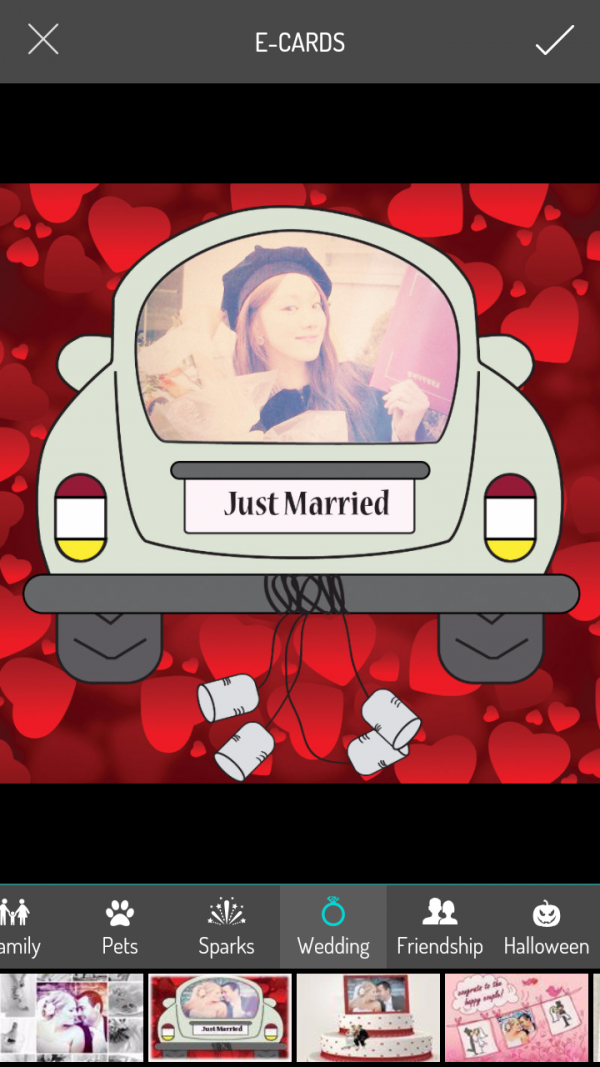Close the E-Cards editor
Image resolution: width=600 pixels, height=1067 pixels.
pyautogui.click(x=43, y=40)
